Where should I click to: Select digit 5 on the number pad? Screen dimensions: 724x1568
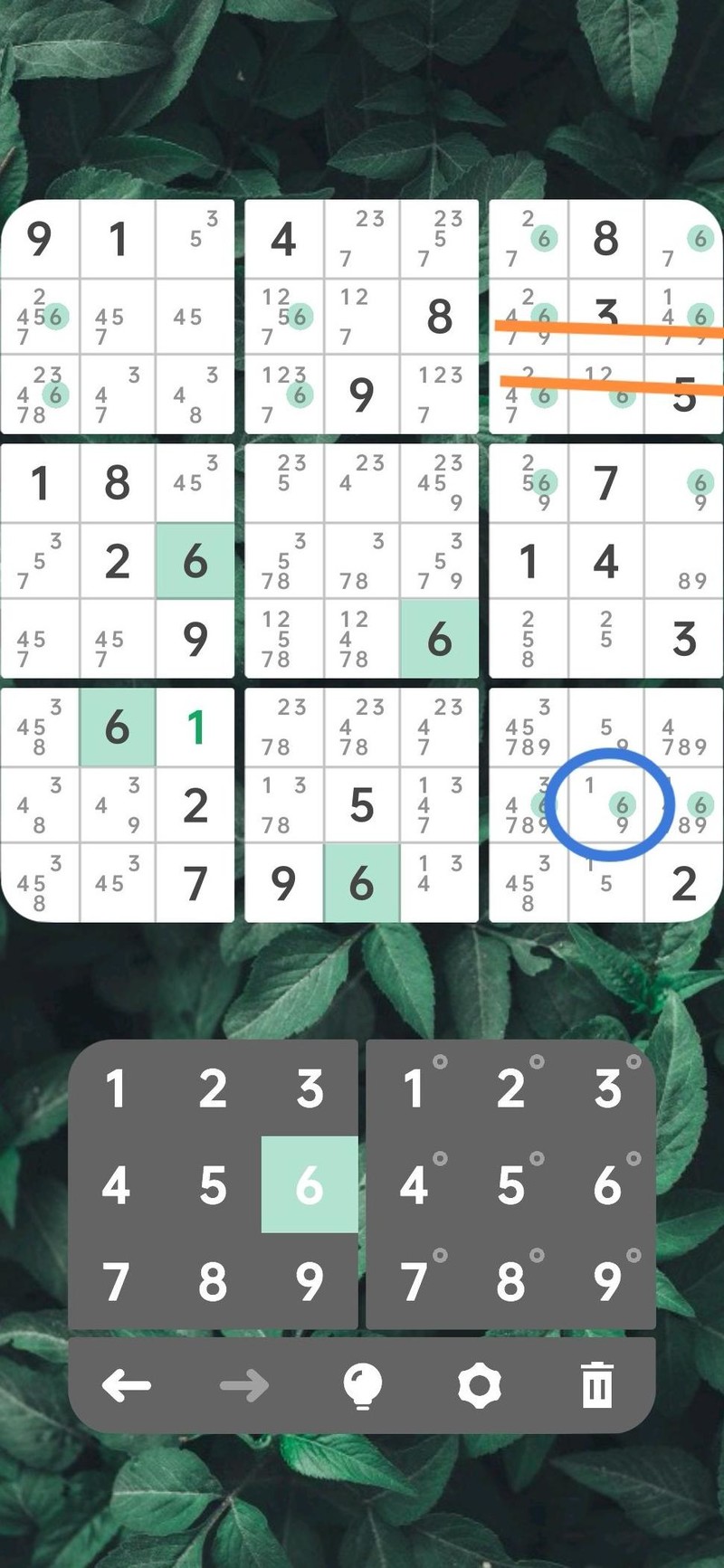[x=213, y=1185]
